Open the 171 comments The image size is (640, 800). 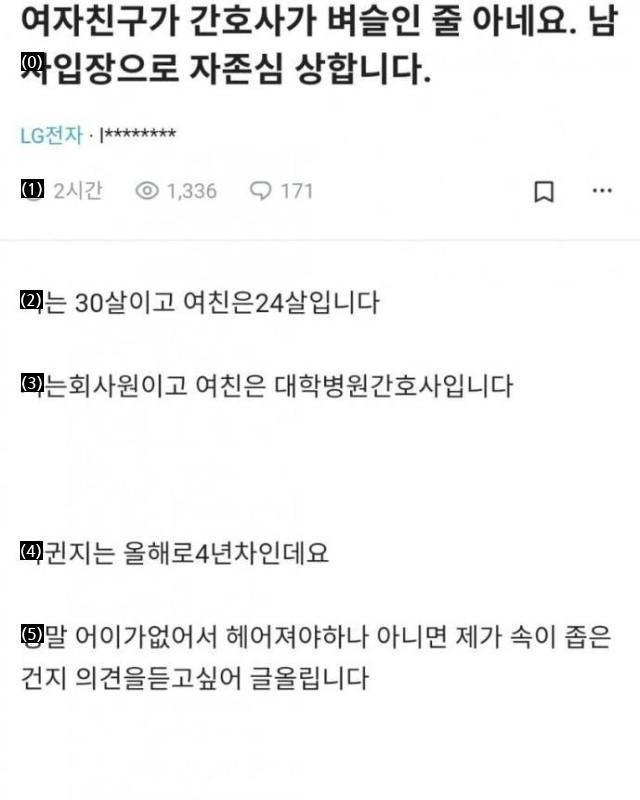(x=281, y=191)
